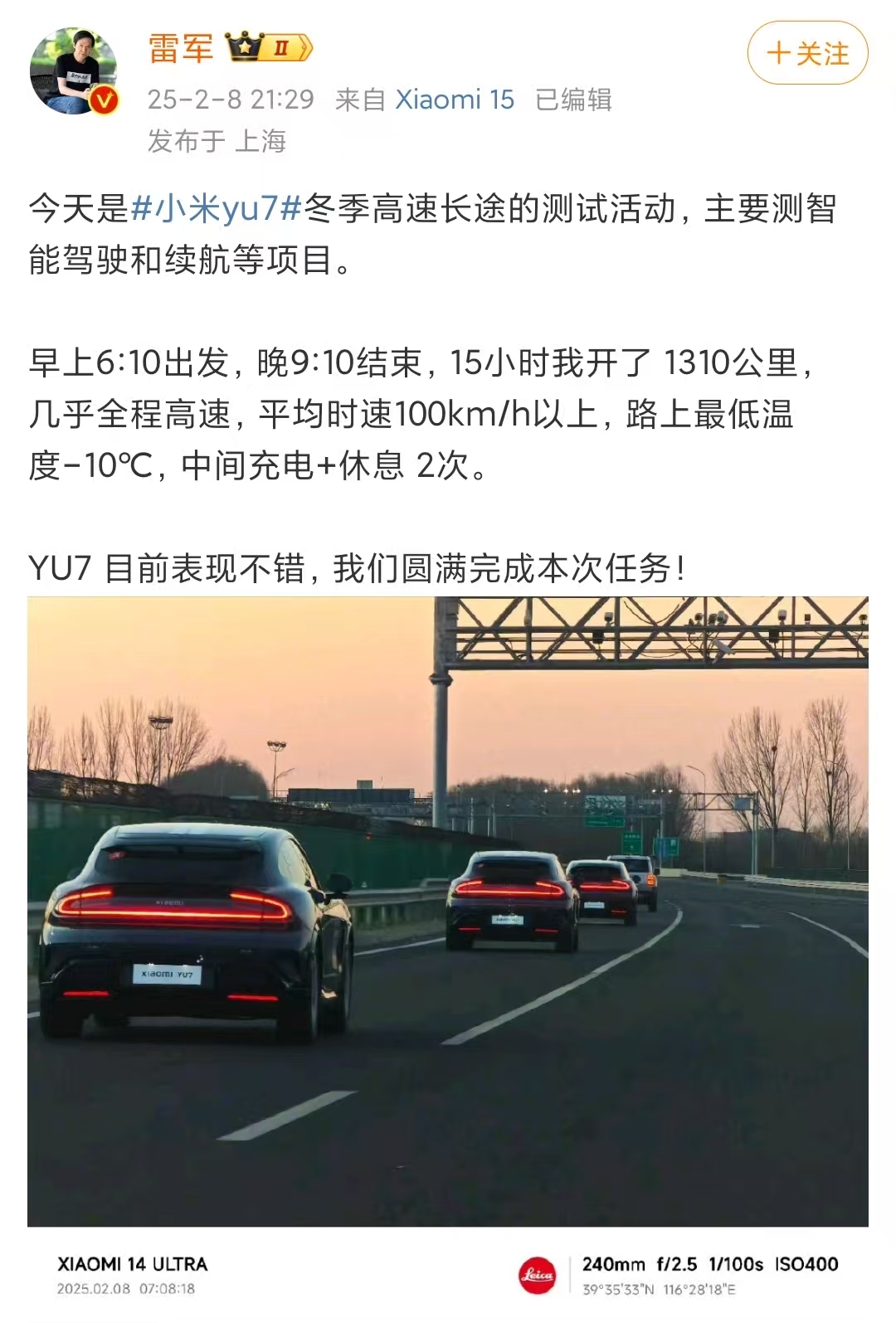Open the sunset highway photo
Viewport: 896px width, 1323px height.
point(448,912)
